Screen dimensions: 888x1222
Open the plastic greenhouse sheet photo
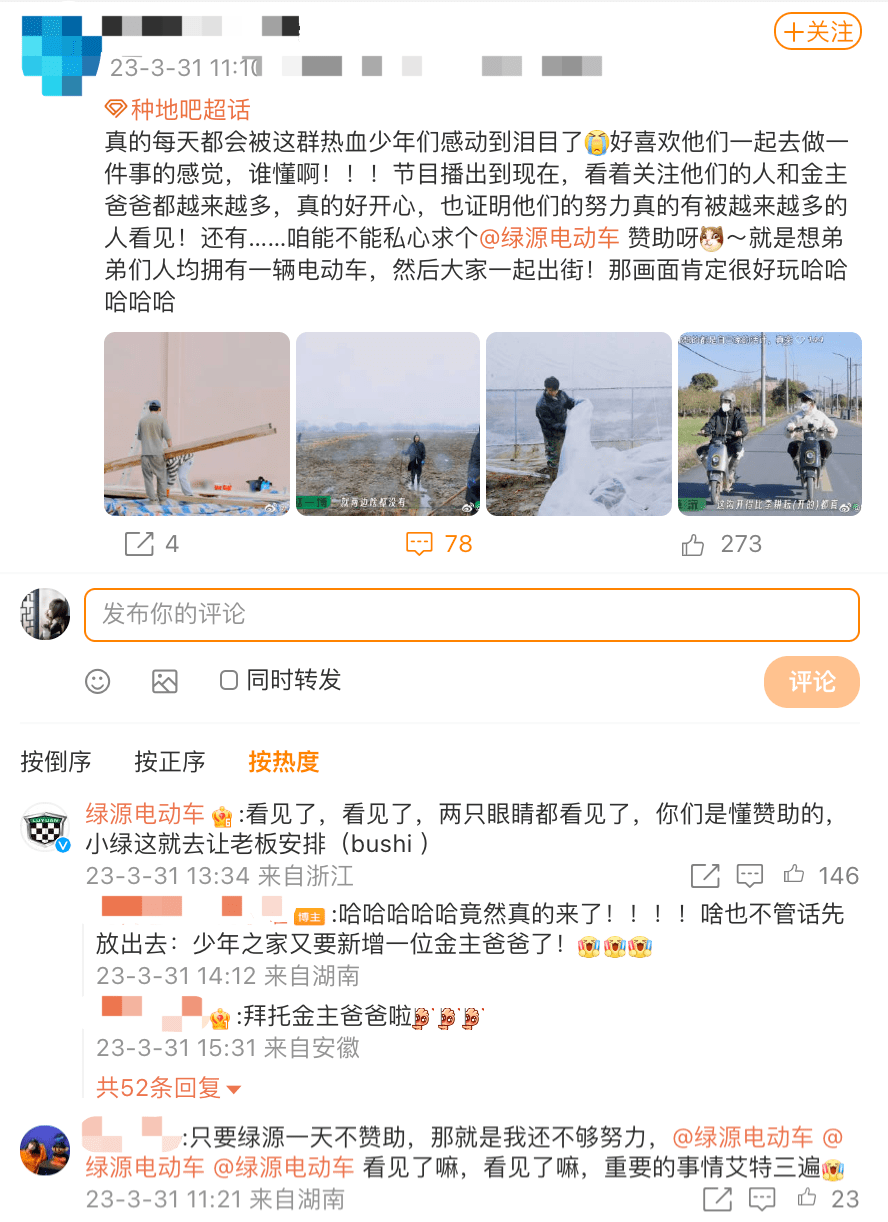coord(578,424)
